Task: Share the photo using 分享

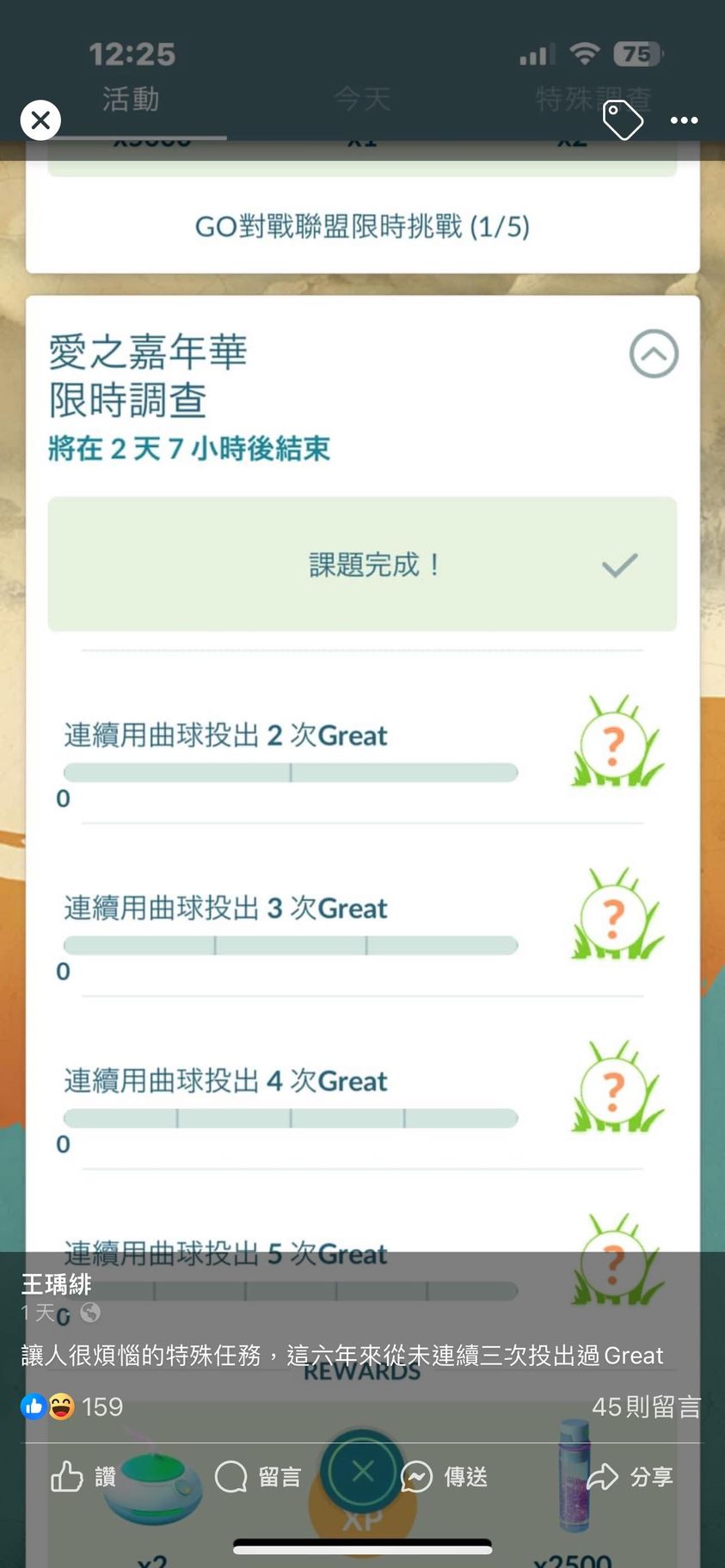Action: (x=630, y=1477)
